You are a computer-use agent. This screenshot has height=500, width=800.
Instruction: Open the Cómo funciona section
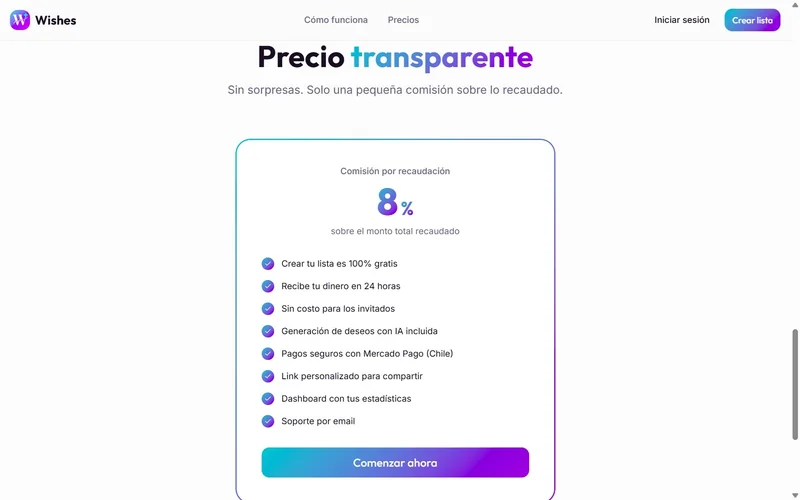pos(336,20)
